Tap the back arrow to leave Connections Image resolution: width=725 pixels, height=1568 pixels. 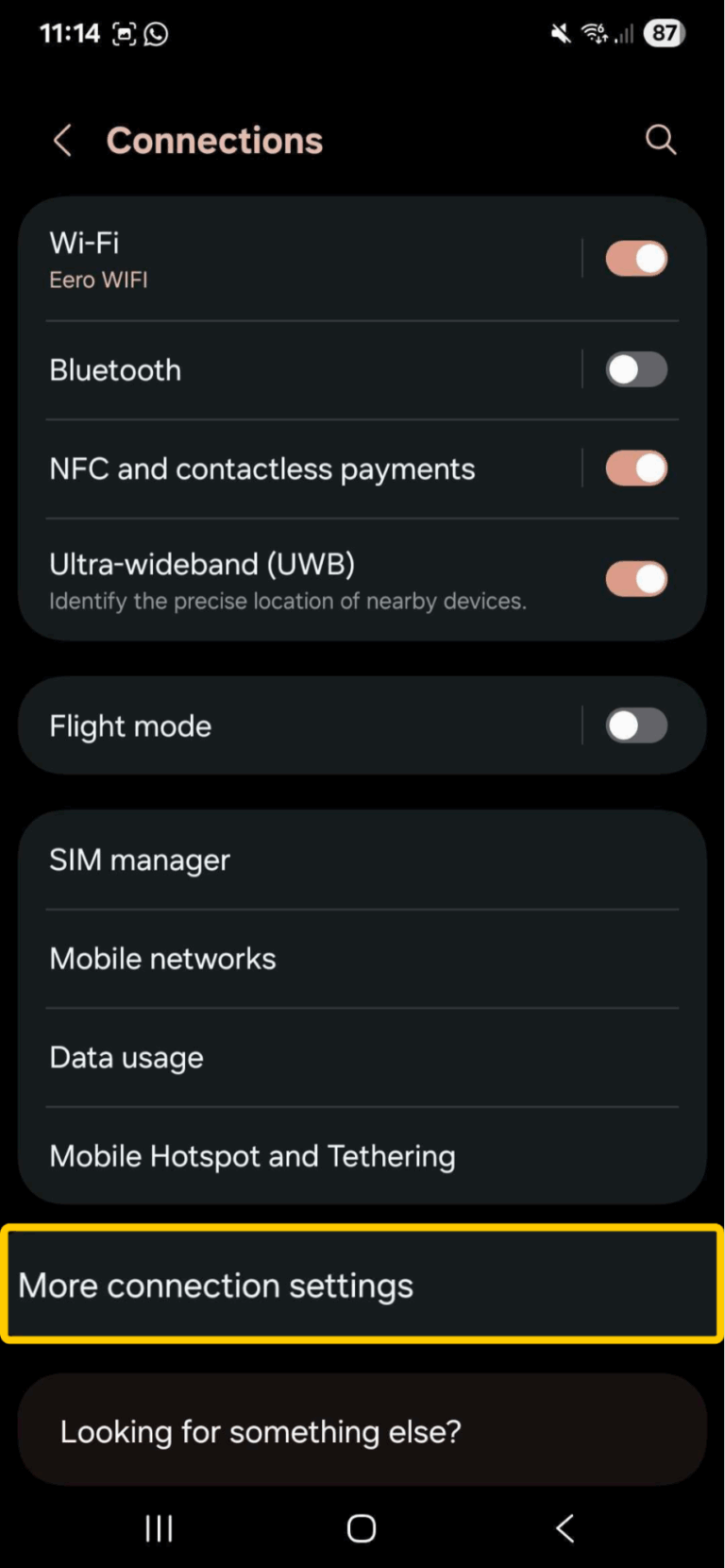point(62,139)
